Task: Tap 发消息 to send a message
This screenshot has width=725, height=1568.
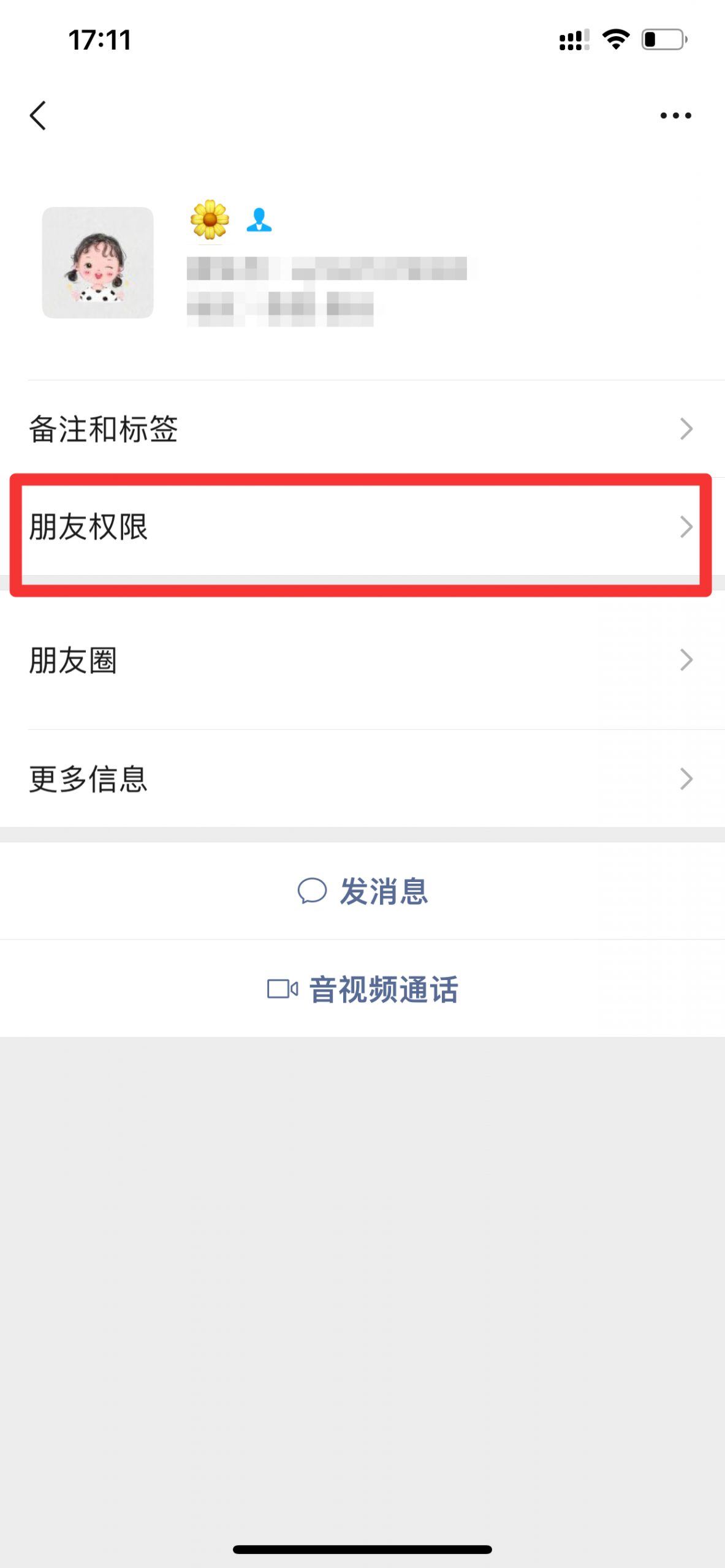Action: click(363, 891)
